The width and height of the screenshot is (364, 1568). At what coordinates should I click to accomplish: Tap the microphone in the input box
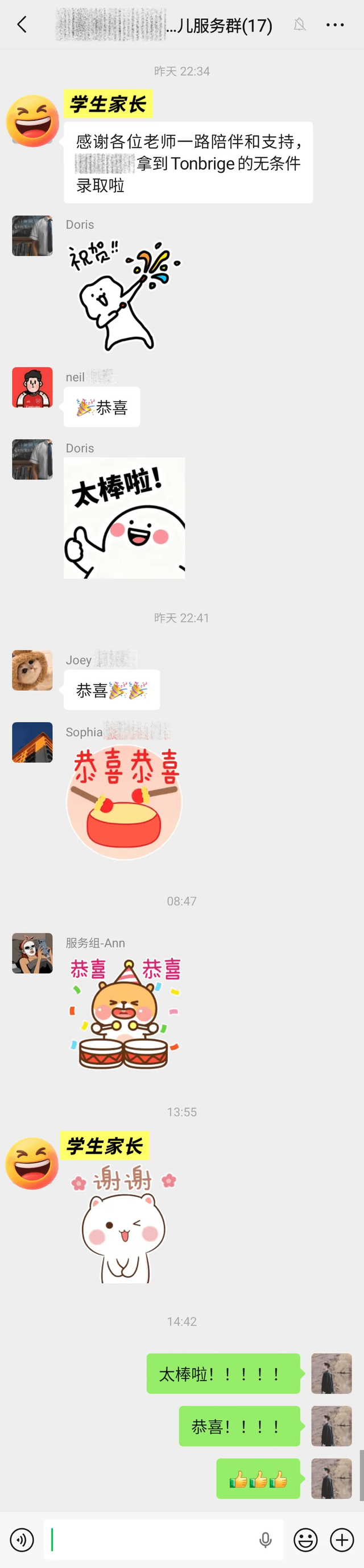point(265,1540)
